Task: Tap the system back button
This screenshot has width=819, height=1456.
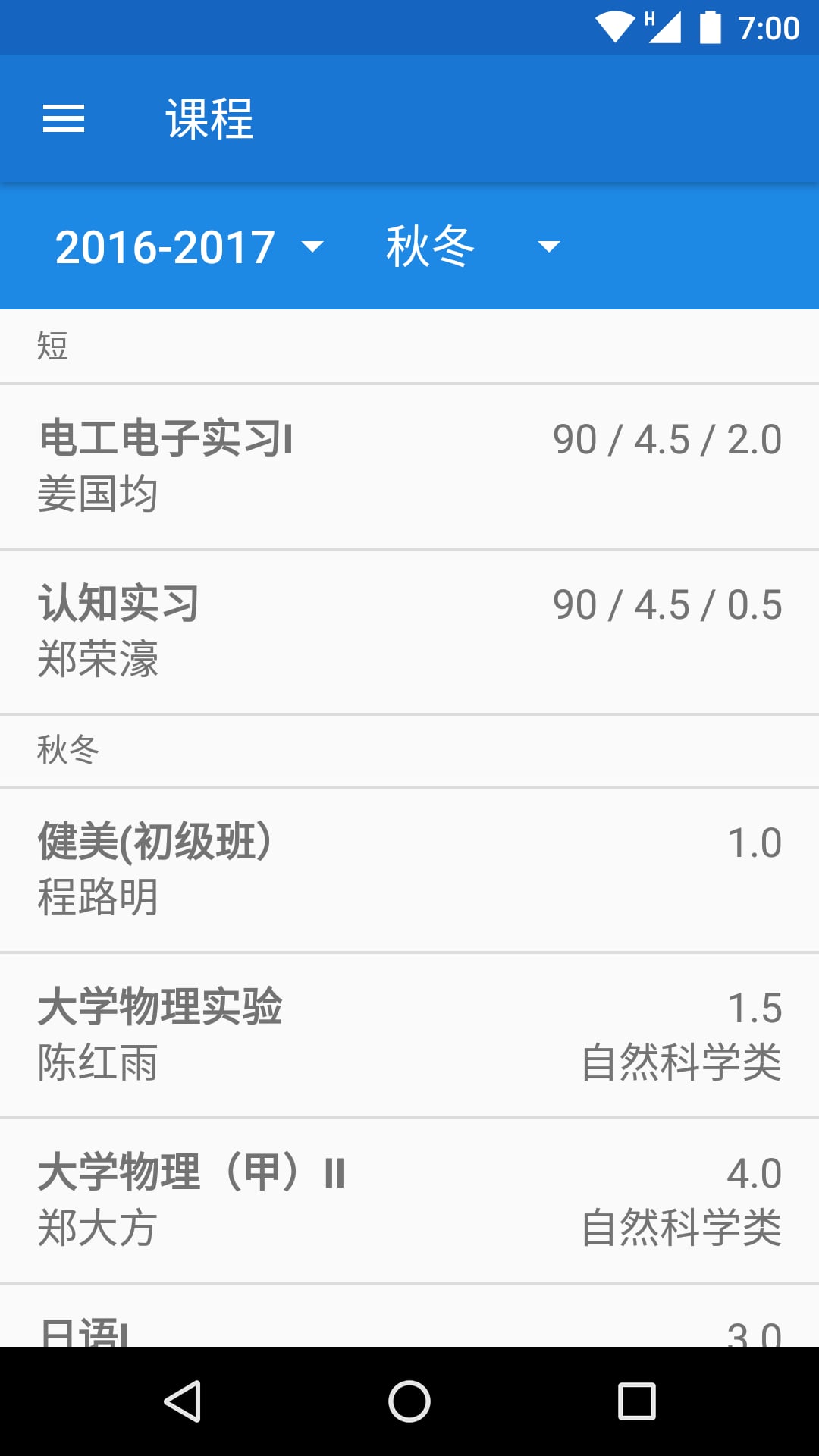Action: click(182, 1401)
